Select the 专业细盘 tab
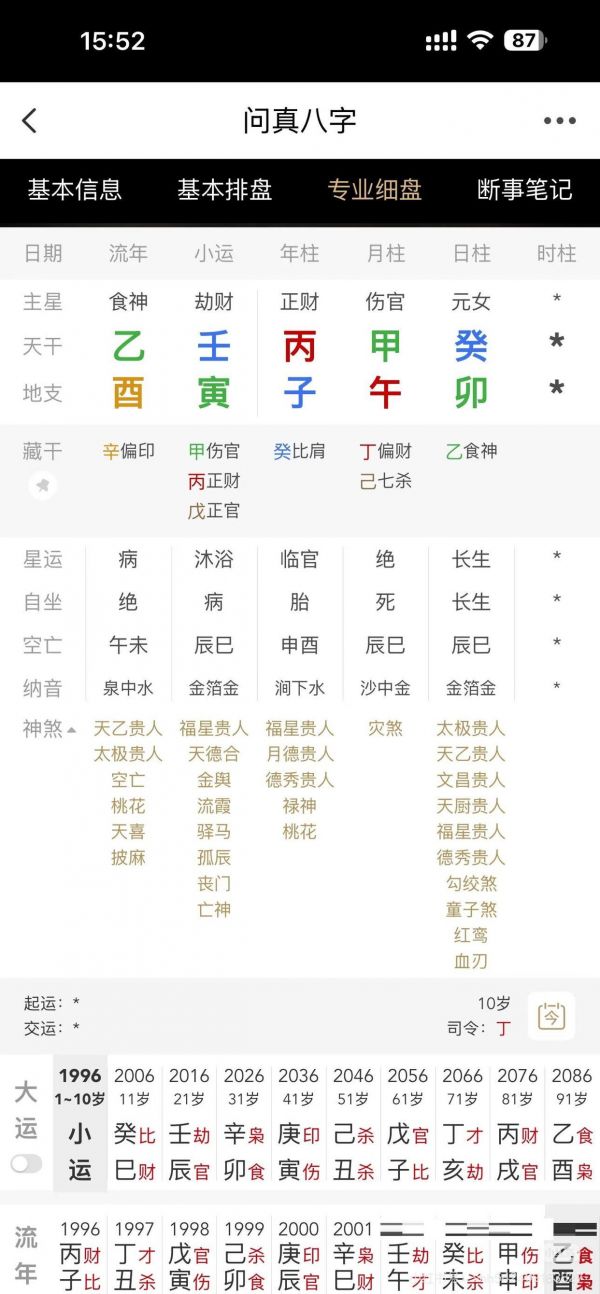Image resolution: width=600 pixels, height=1294 pixels. pos(375,190)
